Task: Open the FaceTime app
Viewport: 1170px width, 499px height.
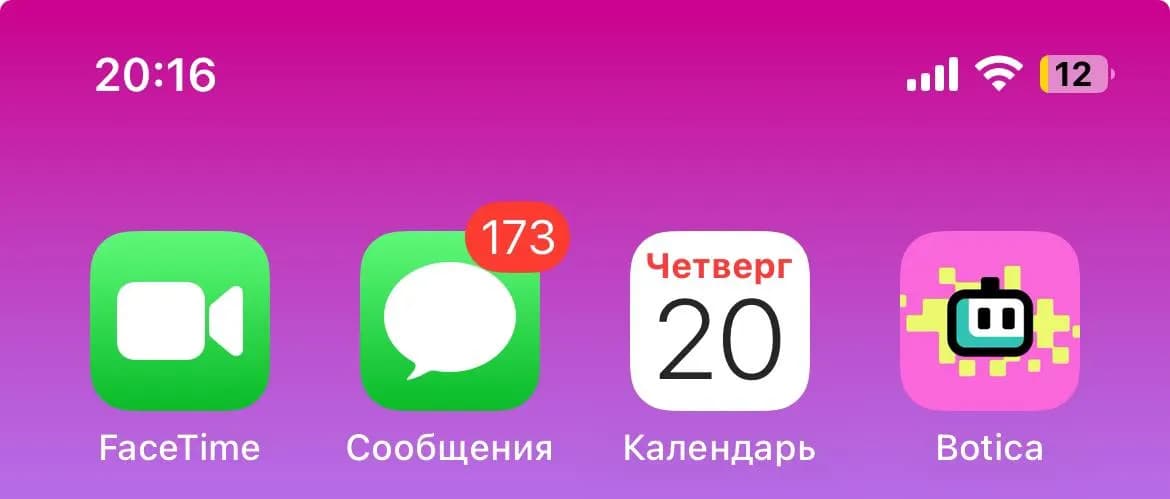Action: (x=180, y=321)
